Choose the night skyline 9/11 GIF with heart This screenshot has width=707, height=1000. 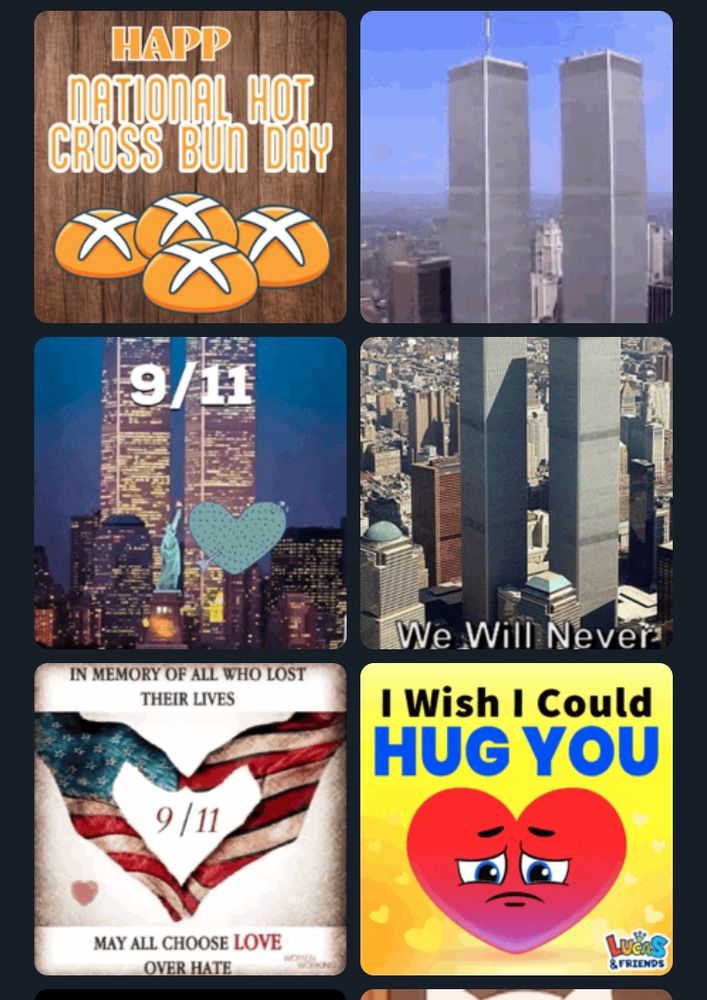tap(190, 493)
